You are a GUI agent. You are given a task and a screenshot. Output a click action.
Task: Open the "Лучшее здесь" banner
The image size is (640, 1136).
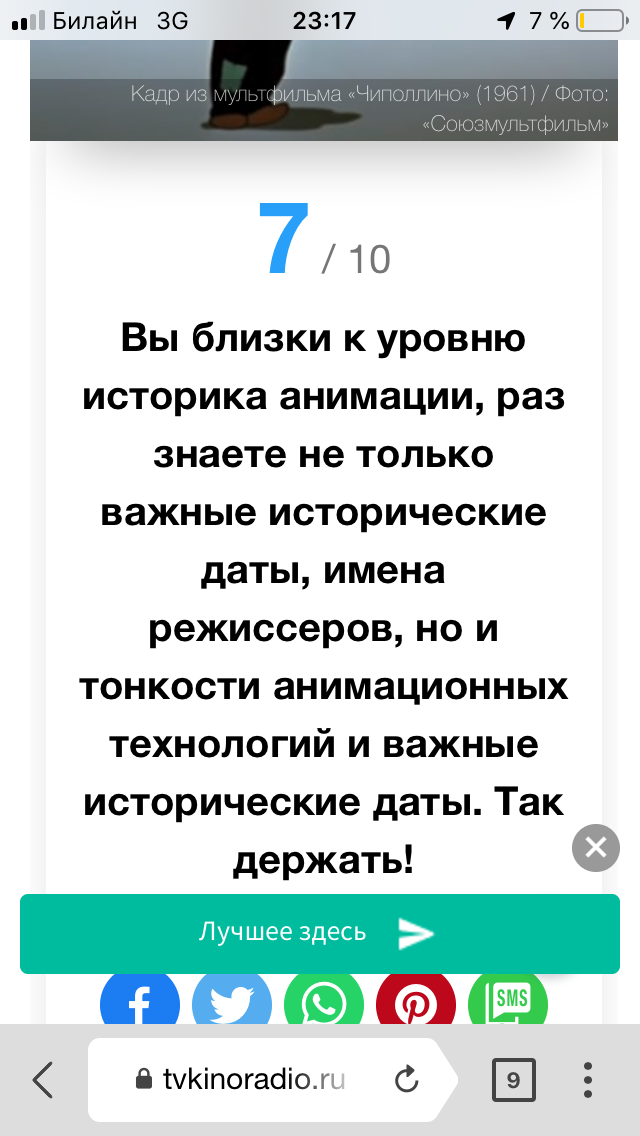[320, 933]
